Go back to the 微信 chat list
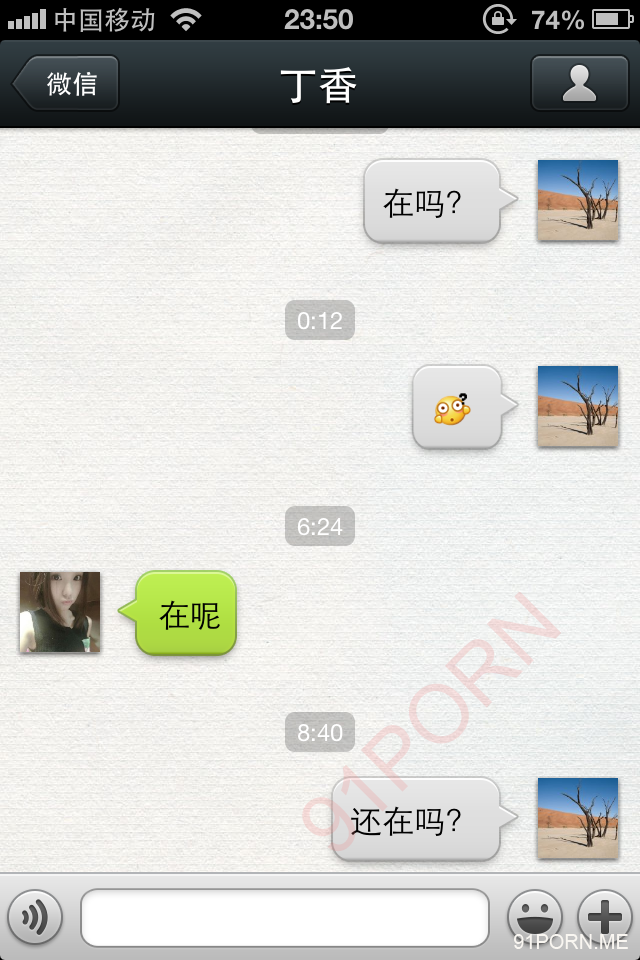Viewport: 640px width, 960px height. pos(66,84)
